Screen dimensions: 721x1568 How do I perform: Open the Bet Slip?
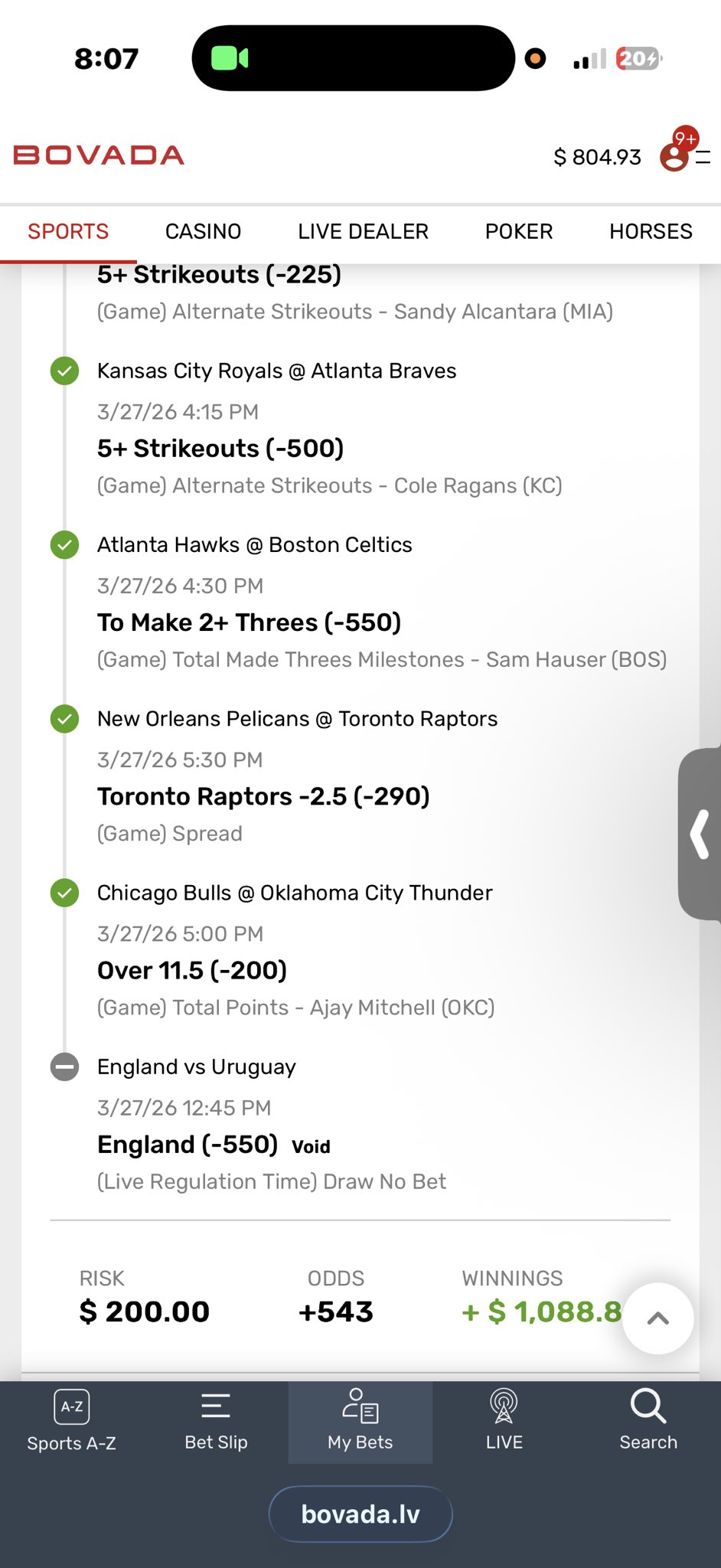click(216, 1422)
